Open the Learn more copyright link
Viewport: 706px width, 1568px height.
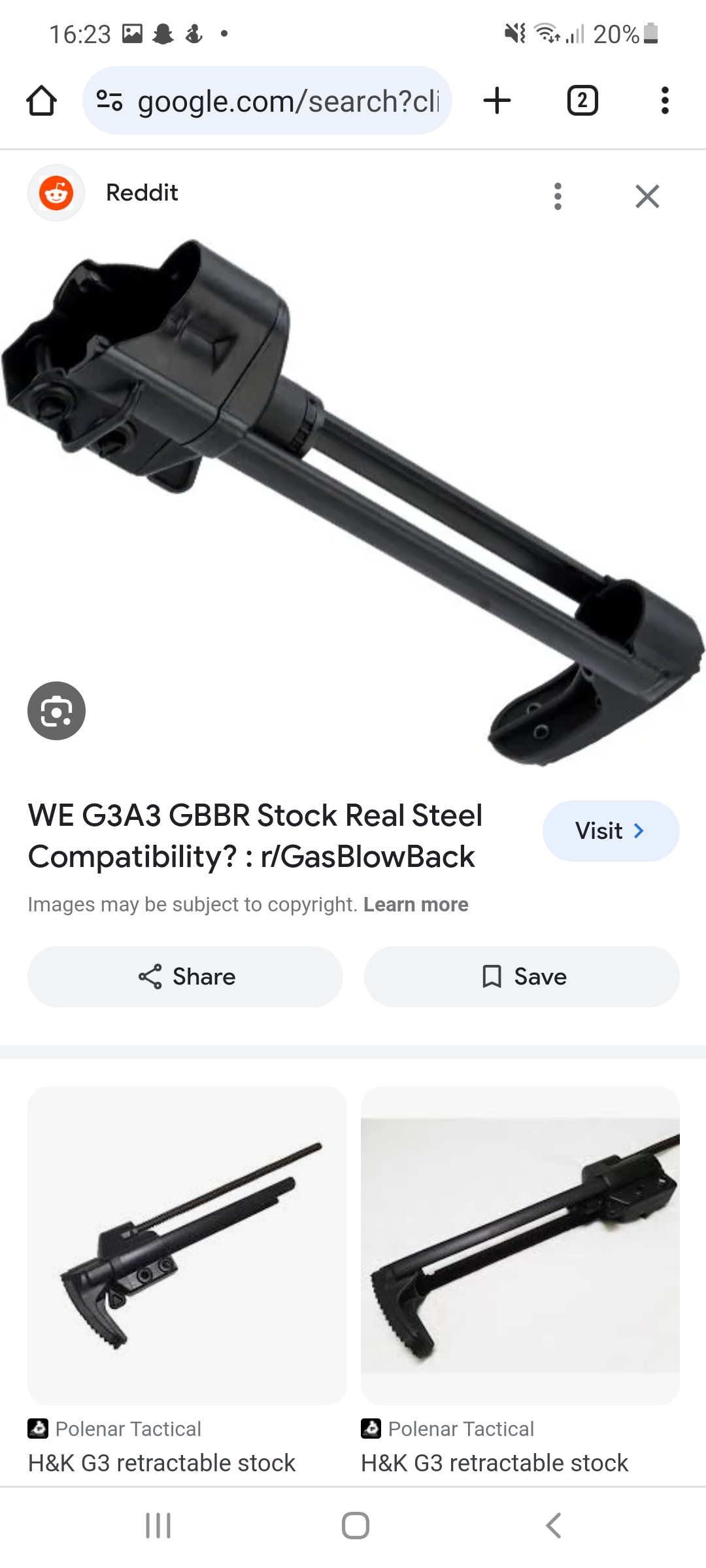coord(416,904)
